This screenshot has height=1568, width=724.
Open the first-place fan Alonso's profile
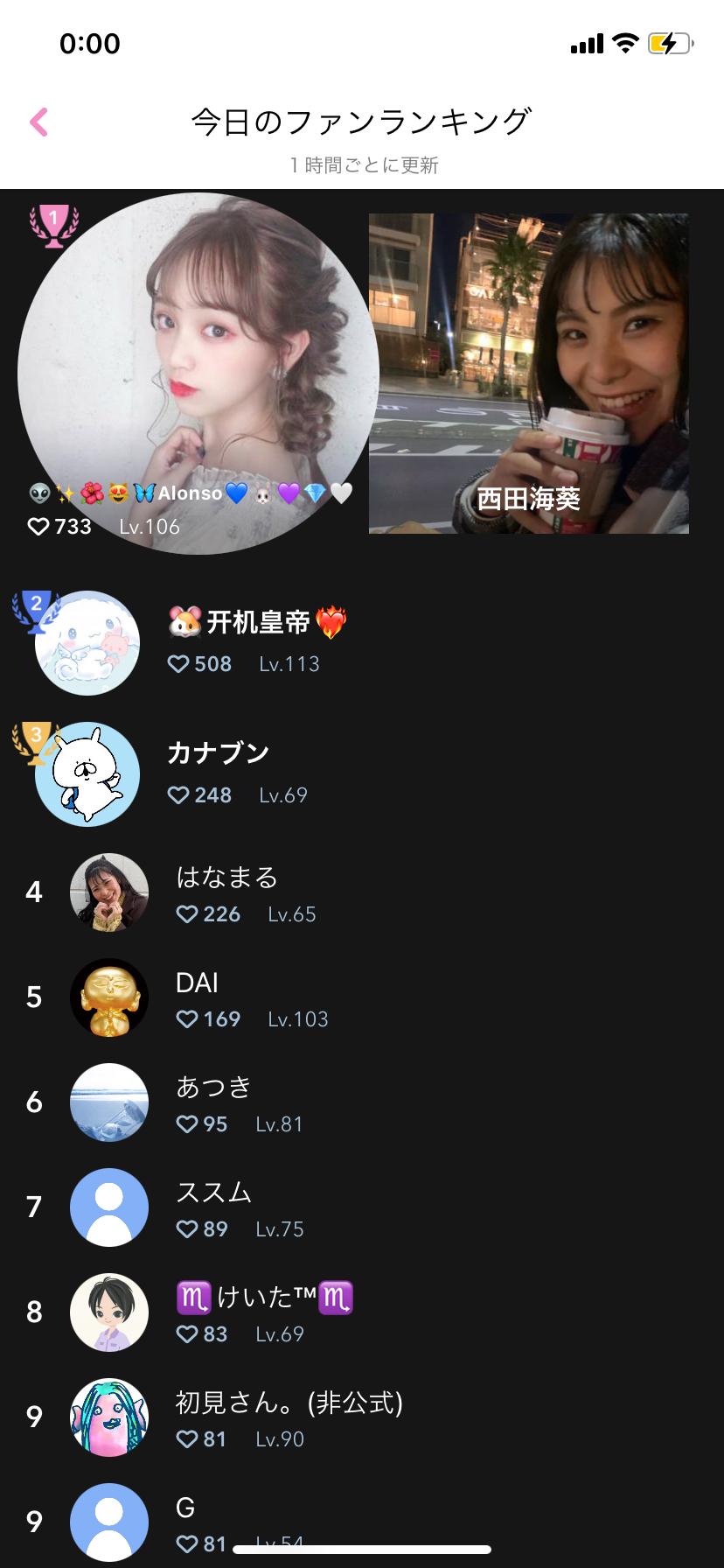pos(198,374)
